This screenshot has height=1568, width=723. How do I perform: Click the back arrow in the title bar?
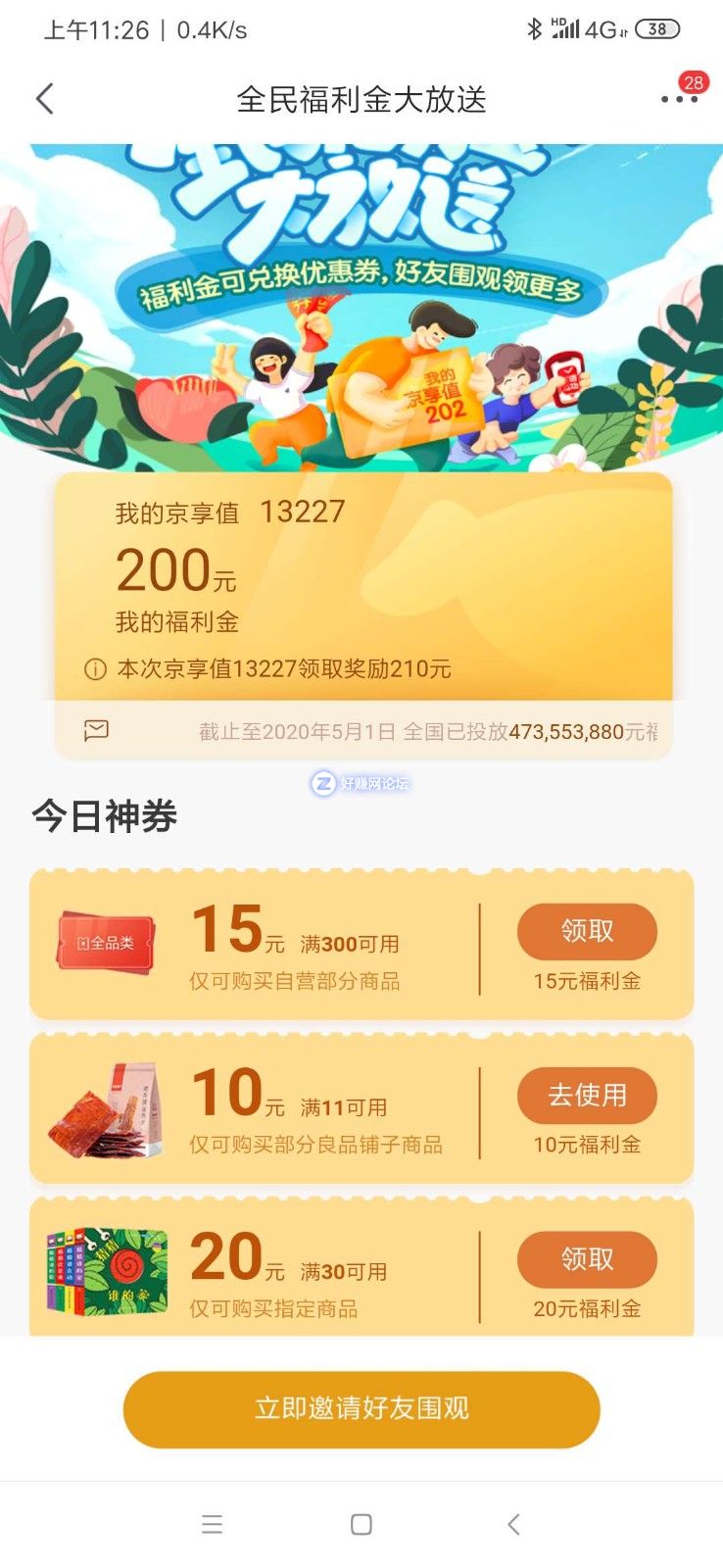pos(44,99)
